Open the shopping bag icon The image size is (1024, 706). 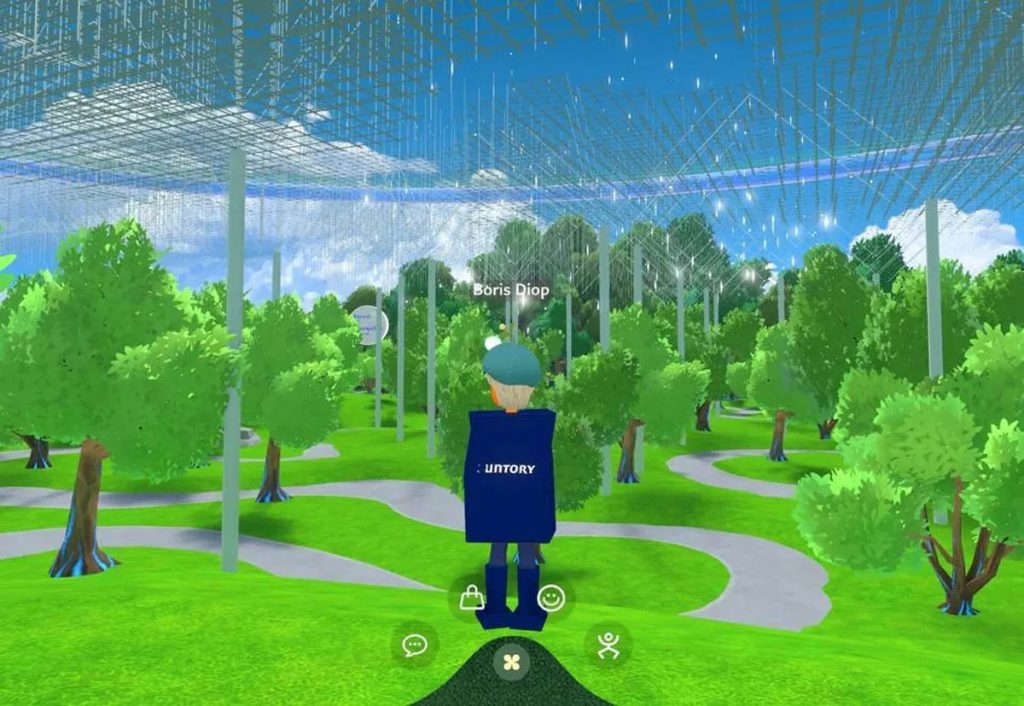click(x=471, y=598)
